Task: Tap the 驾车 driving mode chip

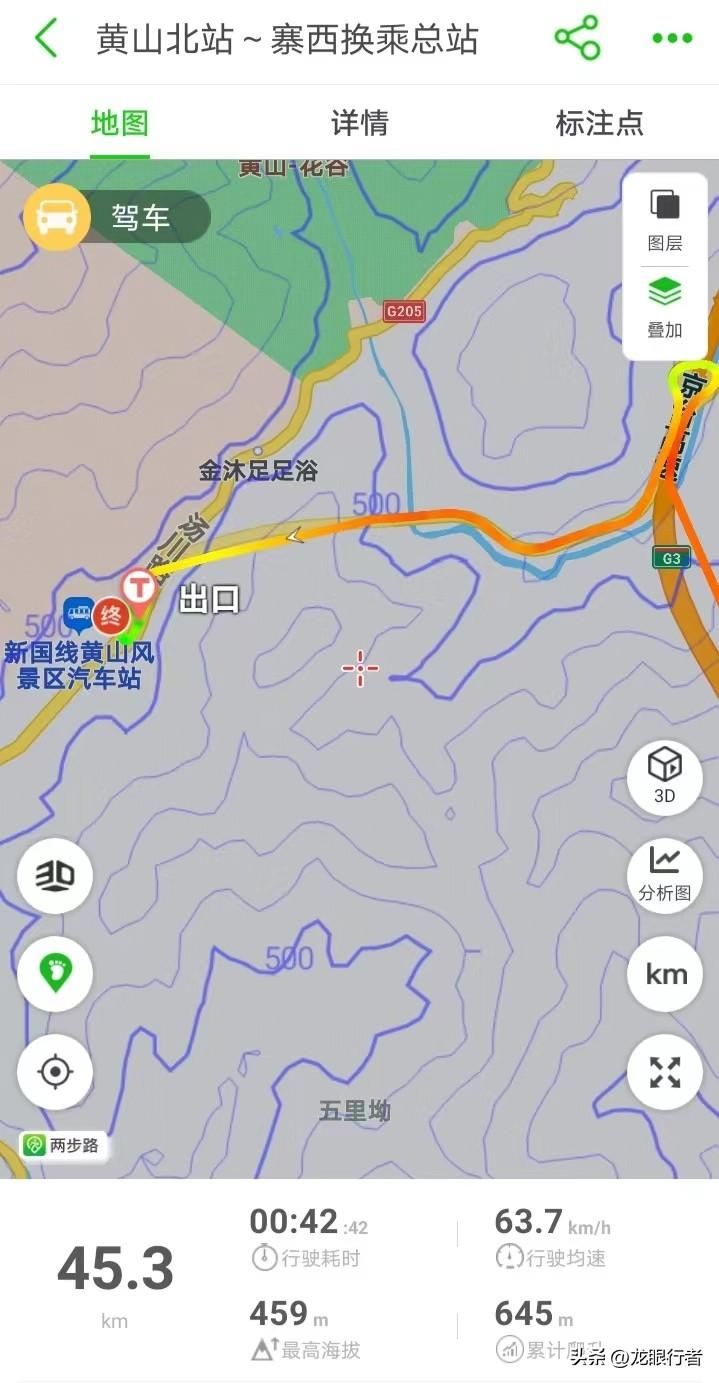Action: pos(117,217)
